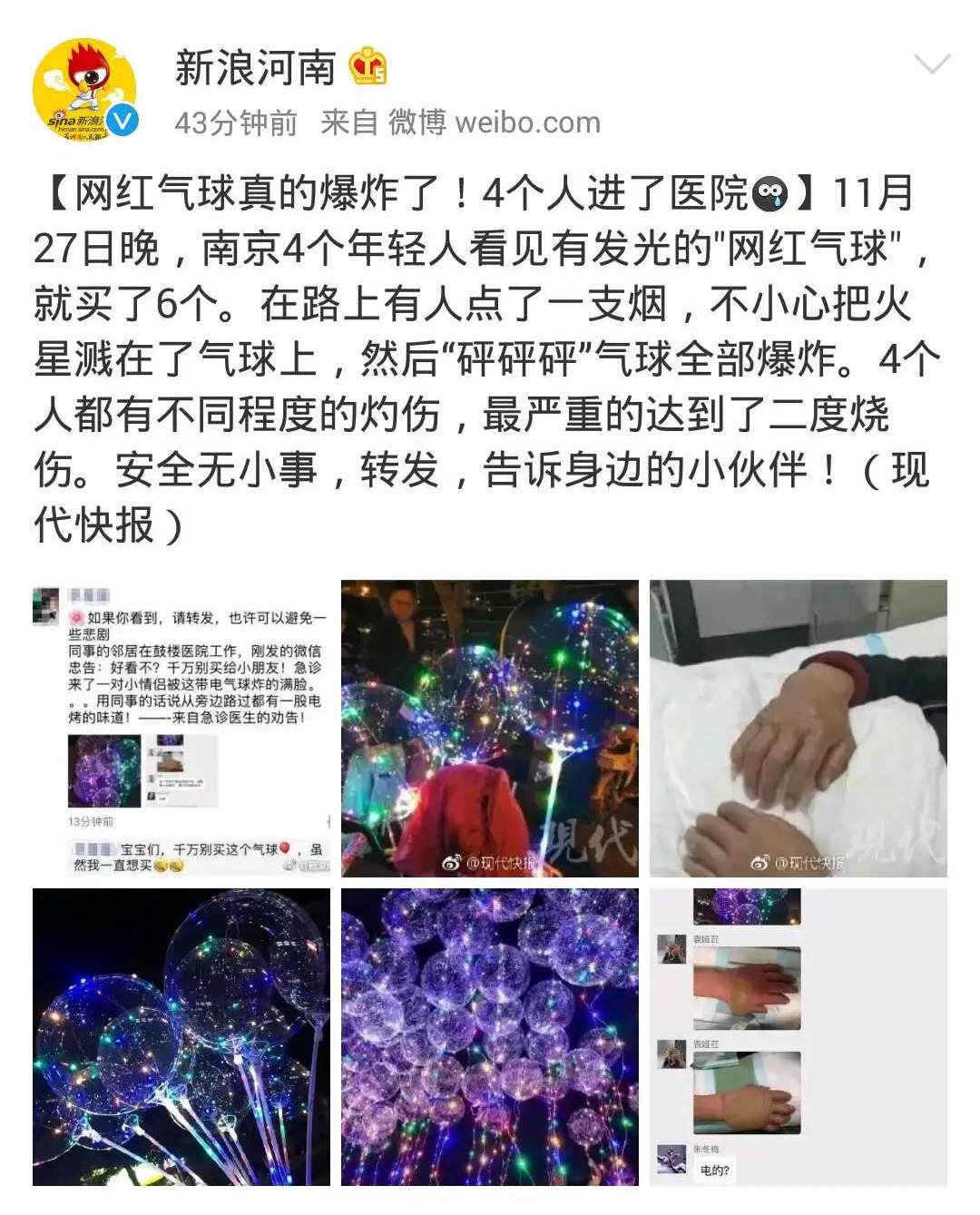Open the chat screenshot image with hospital warning
The width and height of the screenshot is (980, 1215).
181,728
